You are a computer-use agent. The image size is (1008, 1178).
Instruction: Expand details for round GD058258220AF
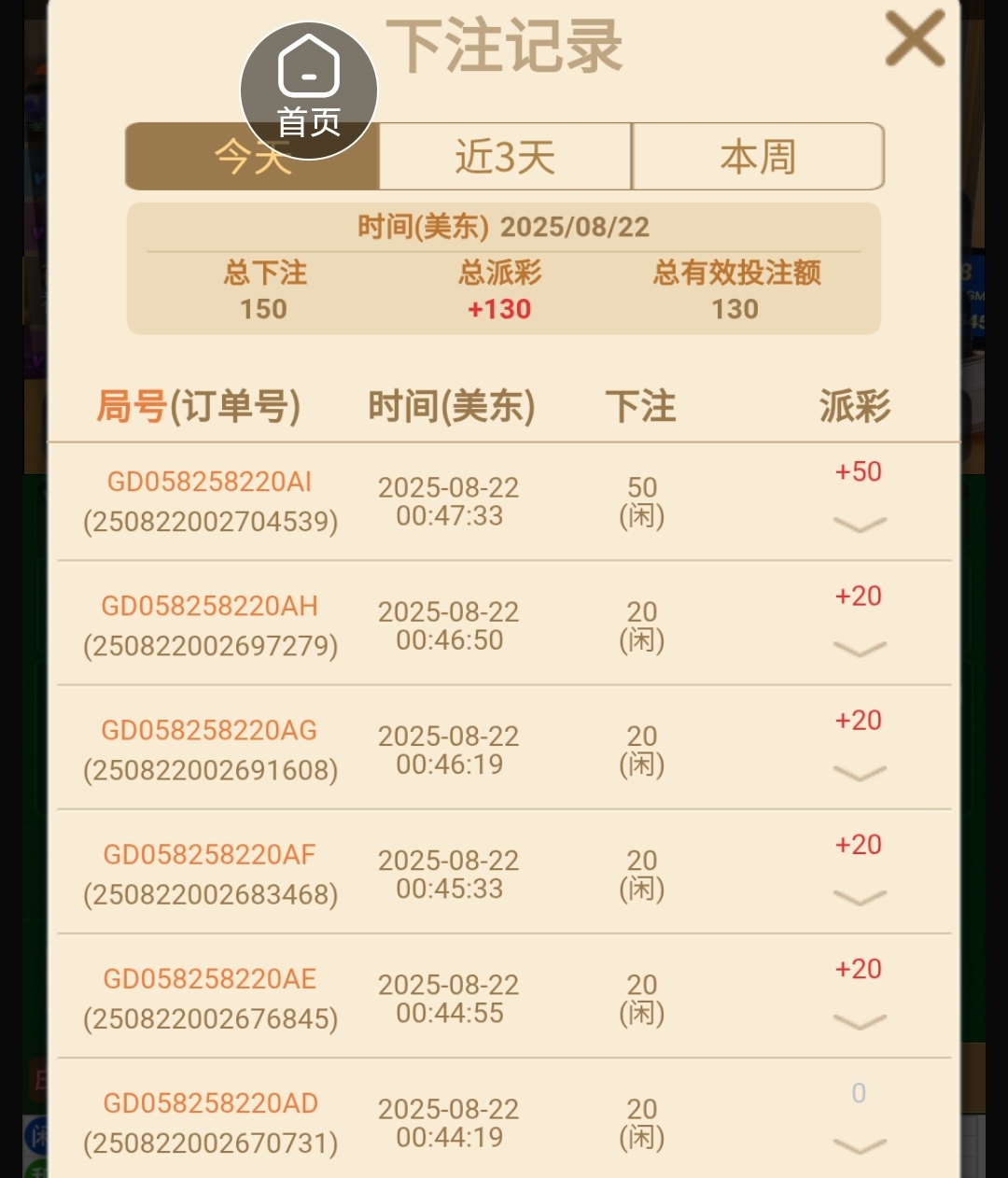[859, 897]
